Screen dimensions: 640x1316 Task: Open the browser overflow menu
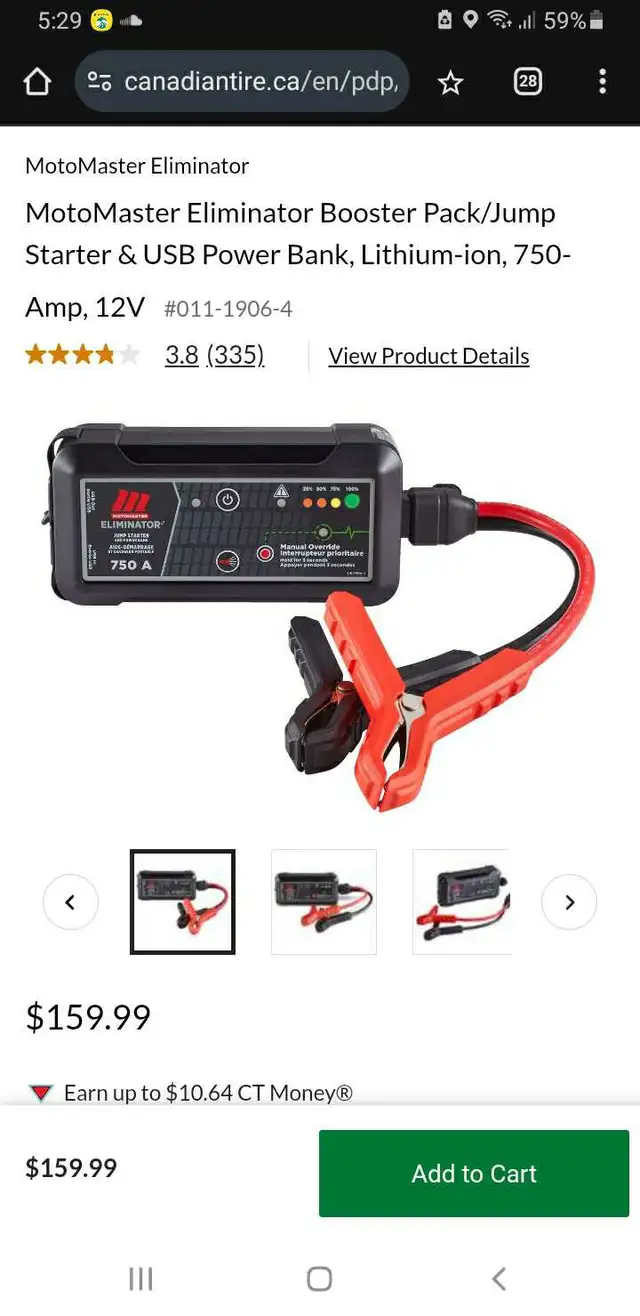602,82
